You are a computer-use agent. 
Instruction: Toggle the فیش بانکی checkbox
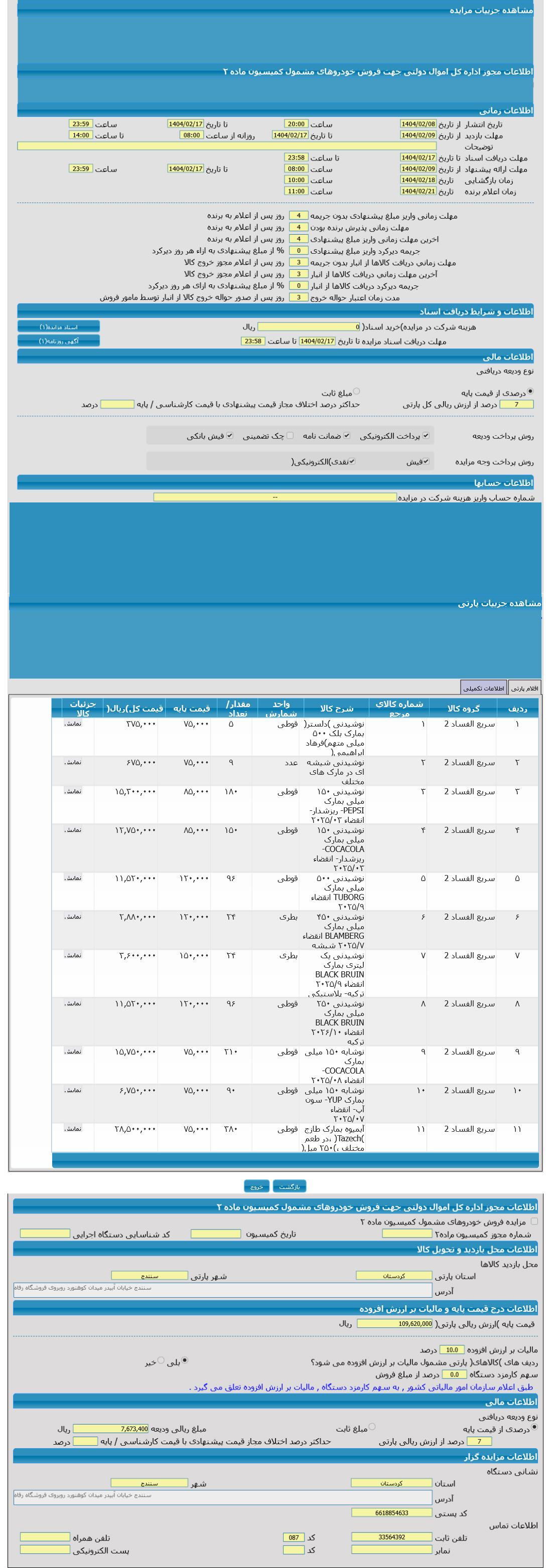[229, 435]
